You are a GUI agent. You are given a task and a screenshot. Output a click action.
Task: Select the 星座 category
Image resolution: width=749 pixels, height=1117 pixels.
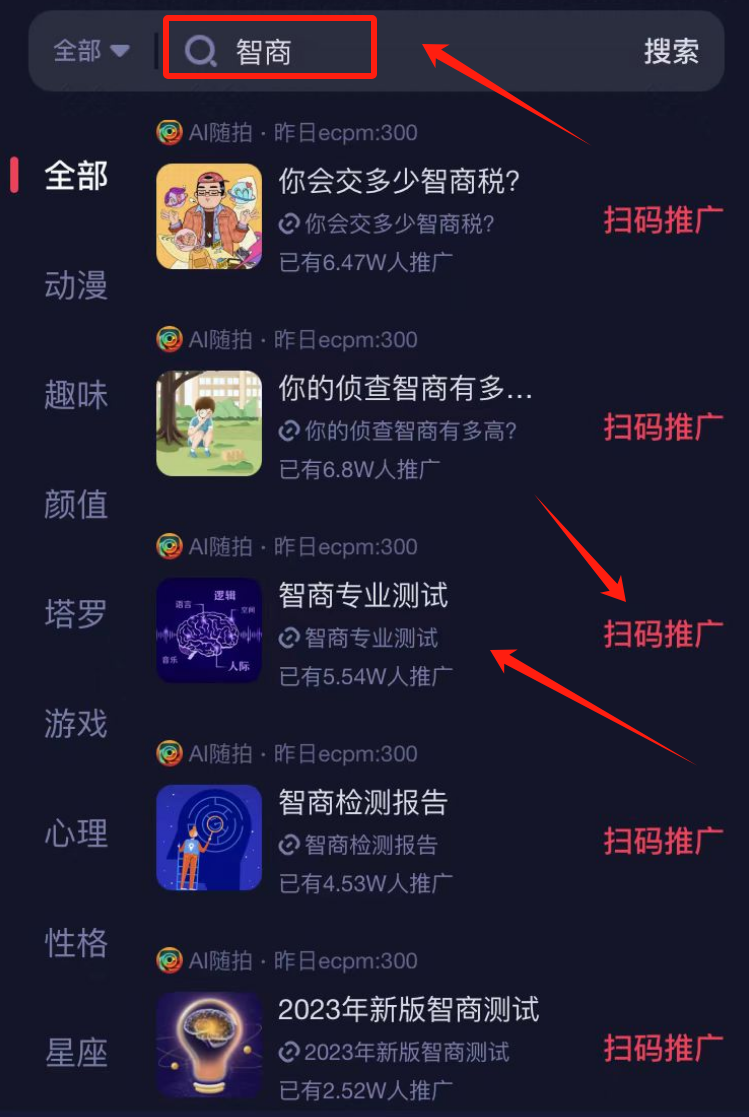pos(76,1052)
